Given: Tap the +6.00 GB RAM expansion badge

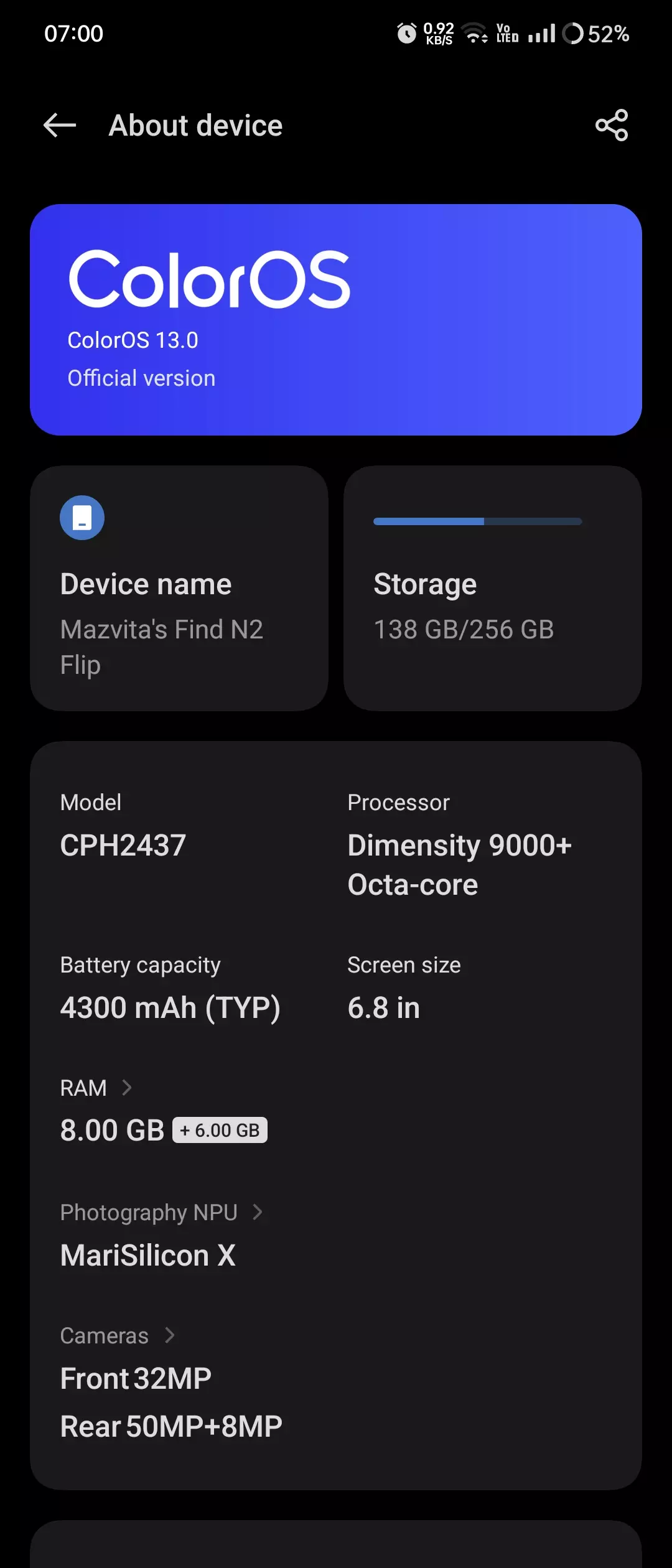Looking at the screenshot, I should pyautogui.click(x=219, y=1130).
